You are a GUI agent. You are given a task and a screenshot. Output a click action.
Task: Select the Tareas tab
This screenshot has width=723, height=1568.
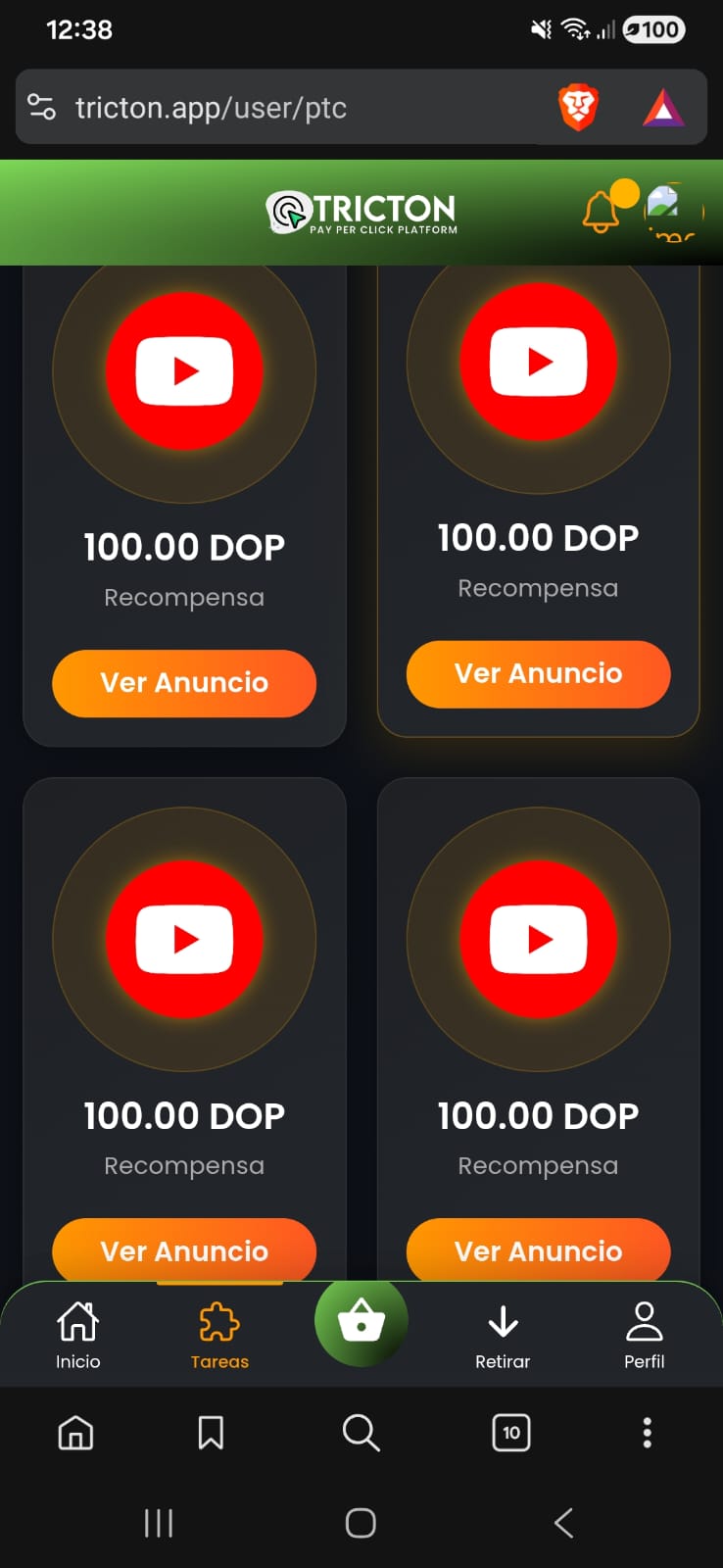219,1335
